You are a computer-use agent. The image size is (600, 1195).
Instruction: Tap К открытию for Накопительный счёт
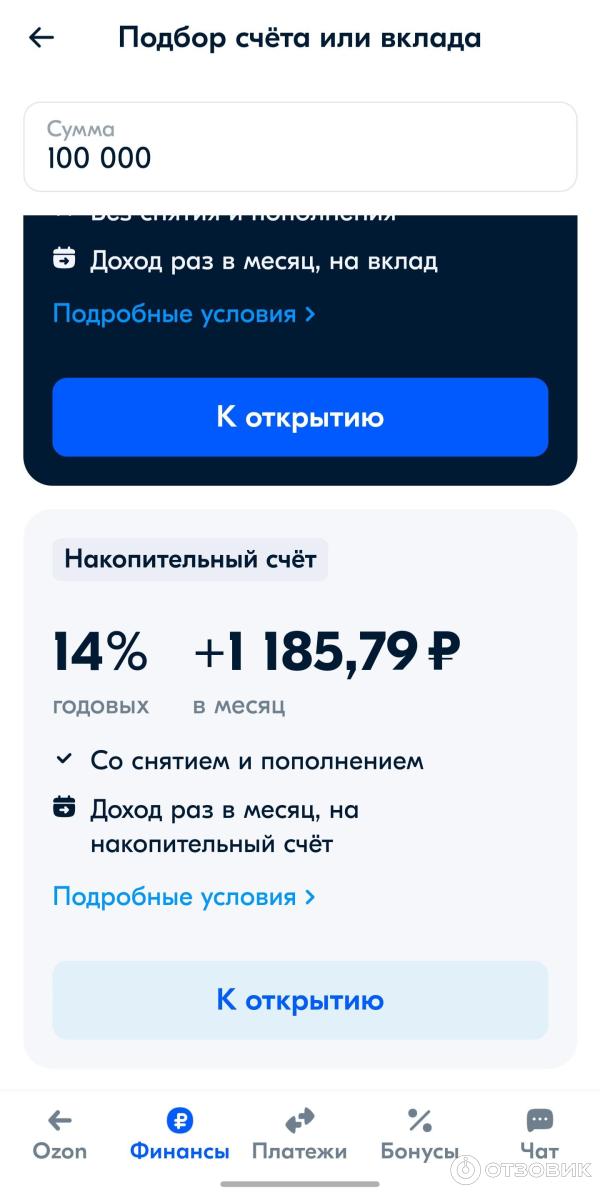[x=300, y=1000]
